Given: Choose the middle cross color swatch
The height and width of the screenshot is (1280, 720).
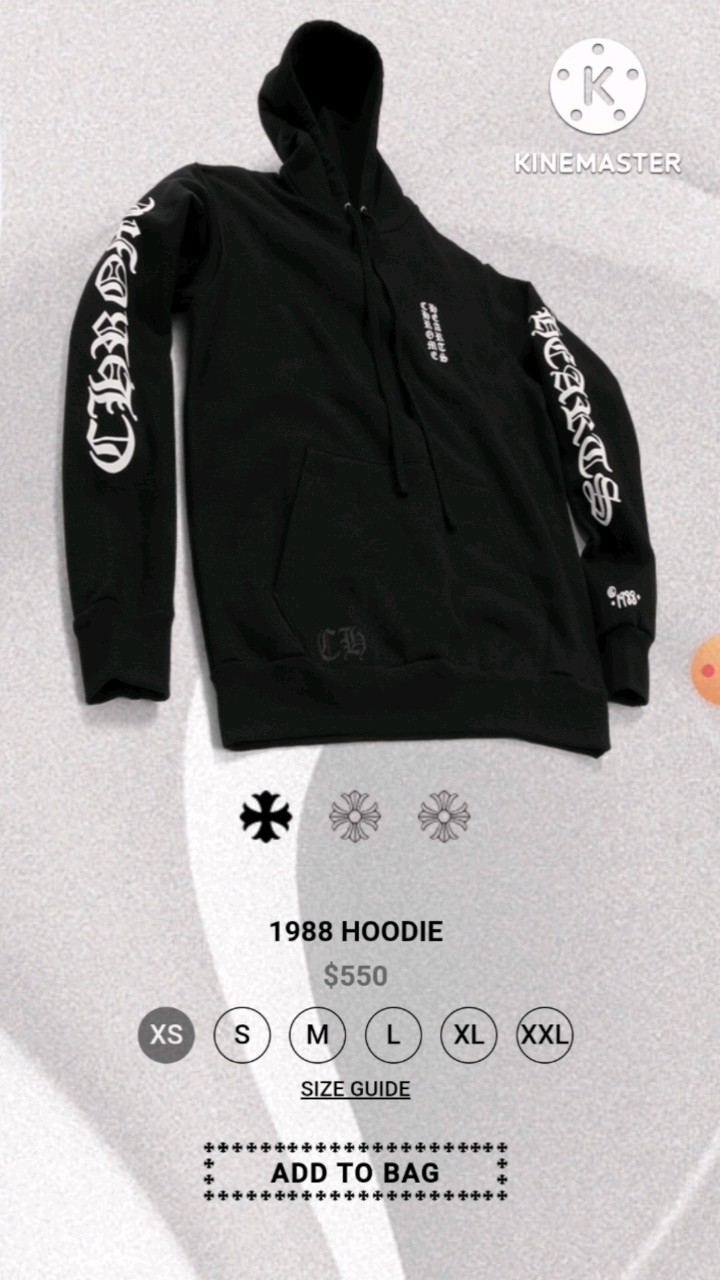Looking at the screenshot, I should (355, 816).
